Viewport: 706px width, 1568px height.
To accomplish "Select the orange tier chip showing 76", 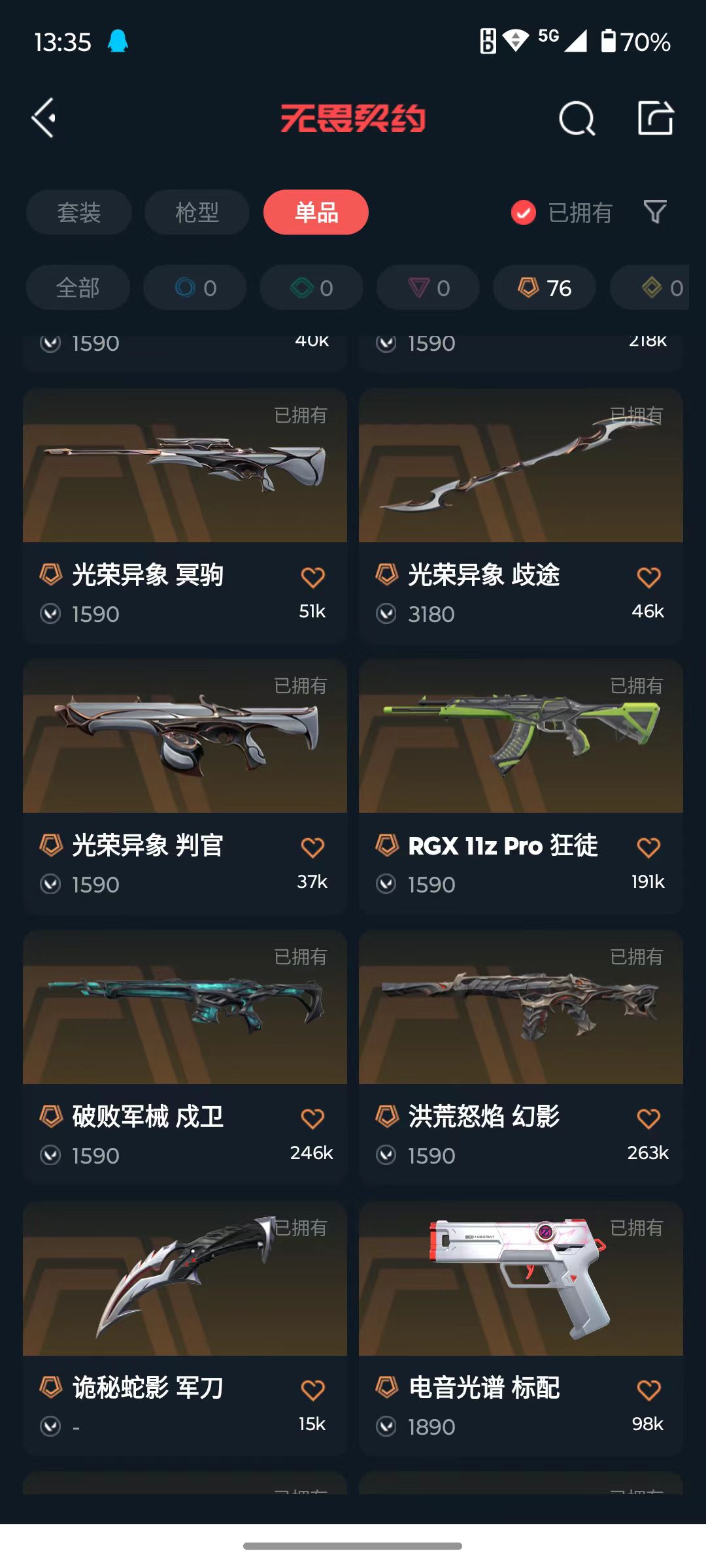I will click(545, 287).
